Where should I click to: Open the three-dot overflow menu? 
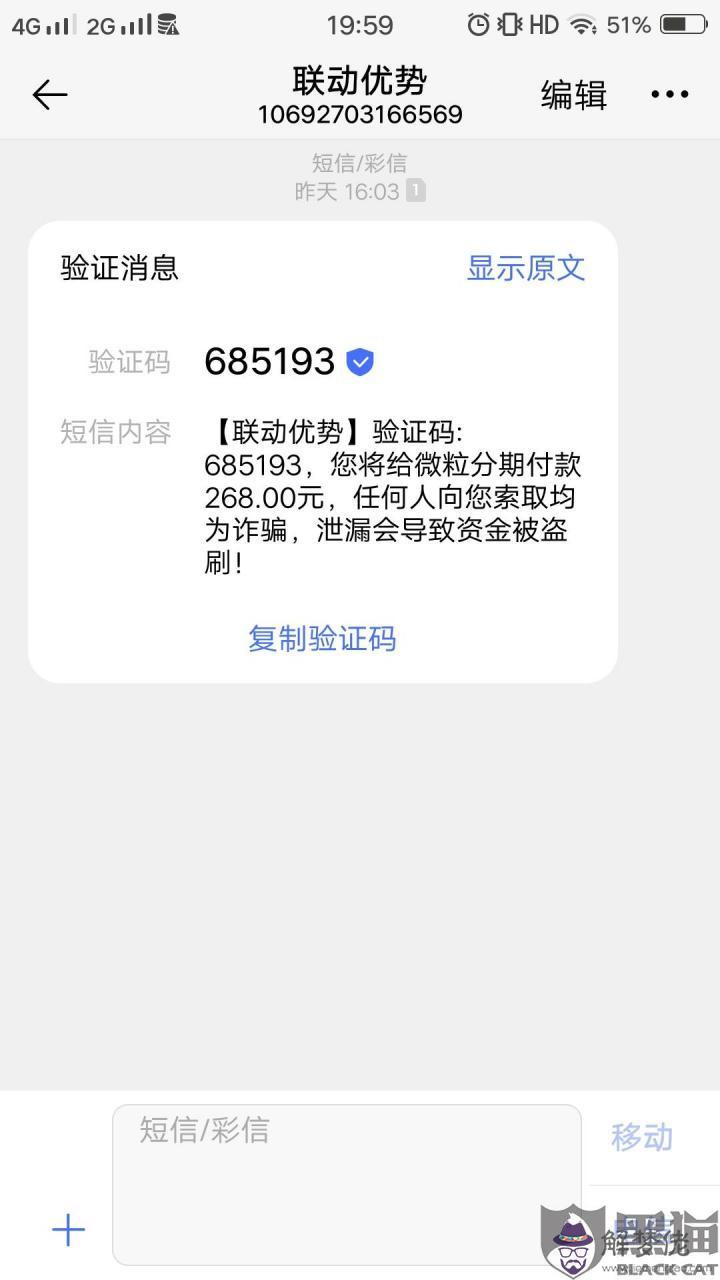click(669, 95)
